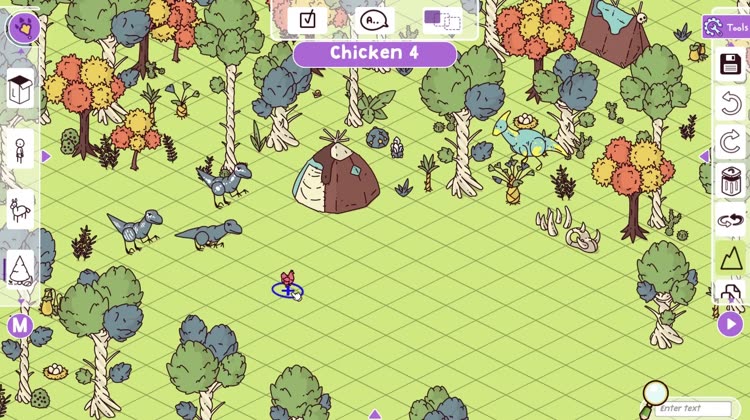Open the Tools gear menu
This screenshot has width=750, height=420.
[x=726, y=27]
